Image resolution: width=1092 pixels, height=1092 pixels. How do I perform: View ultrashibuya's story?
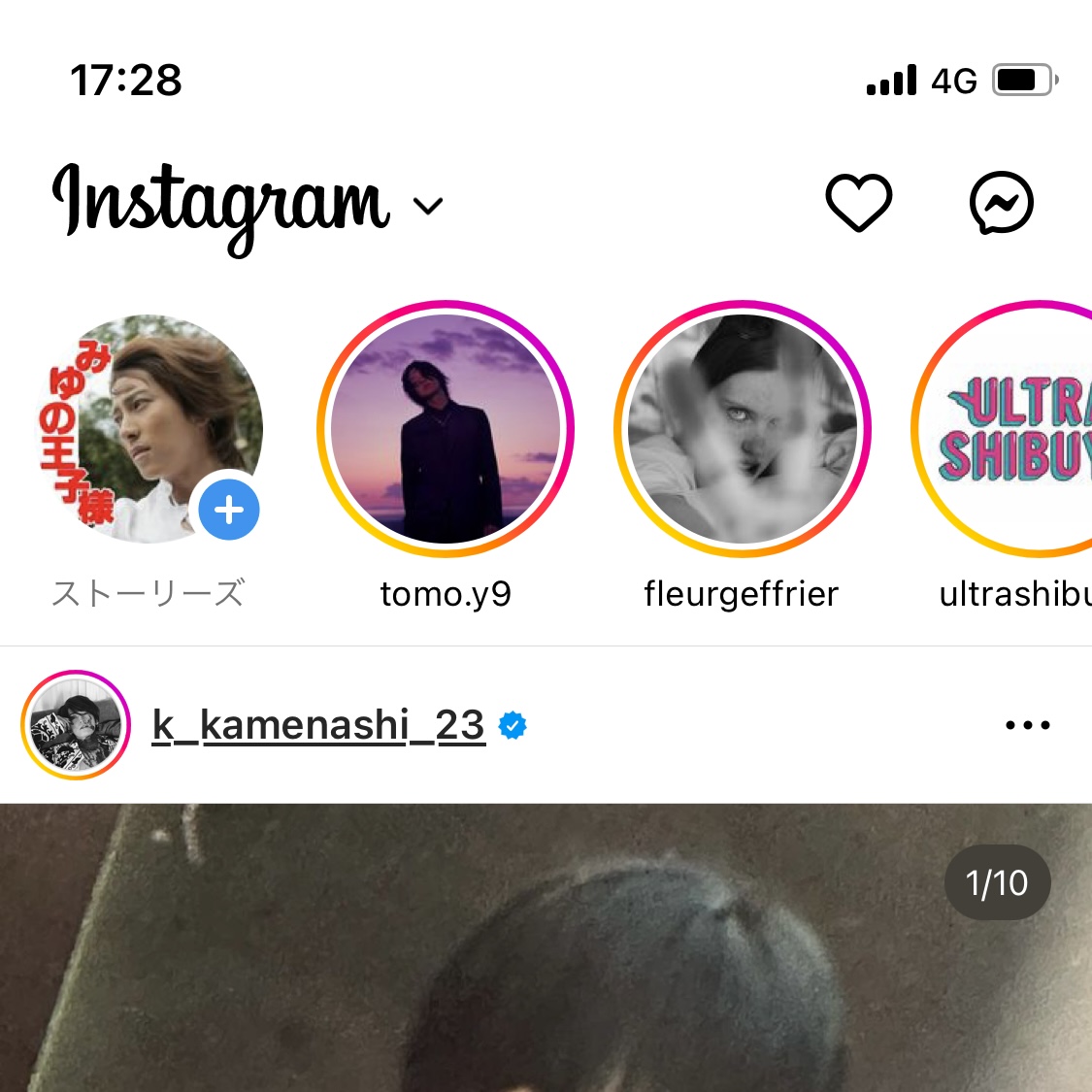[1014, 429]
